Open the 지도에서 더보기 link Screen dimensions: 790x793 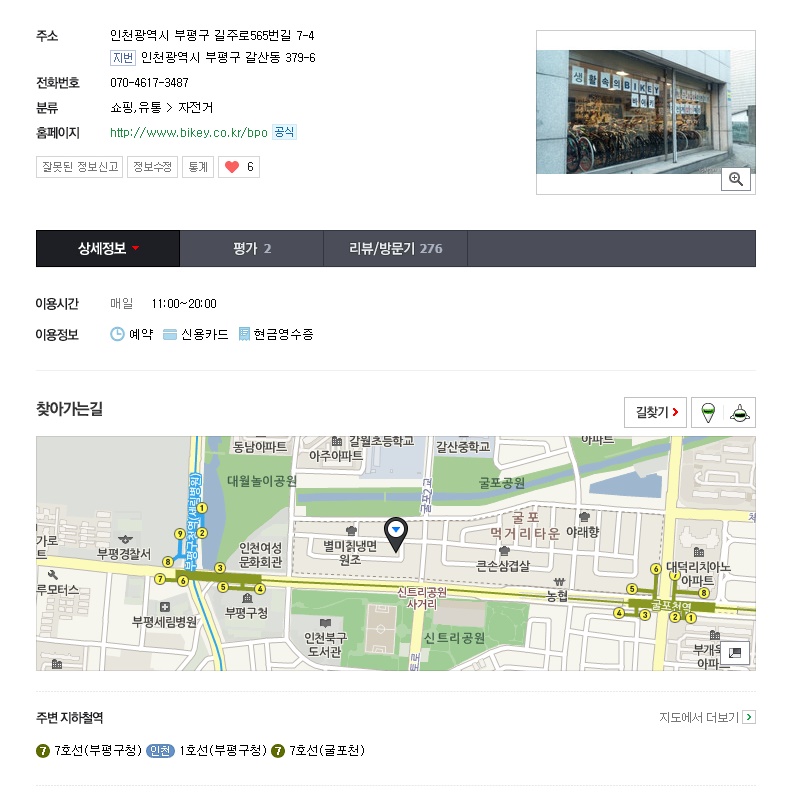(x=706, y=718)
